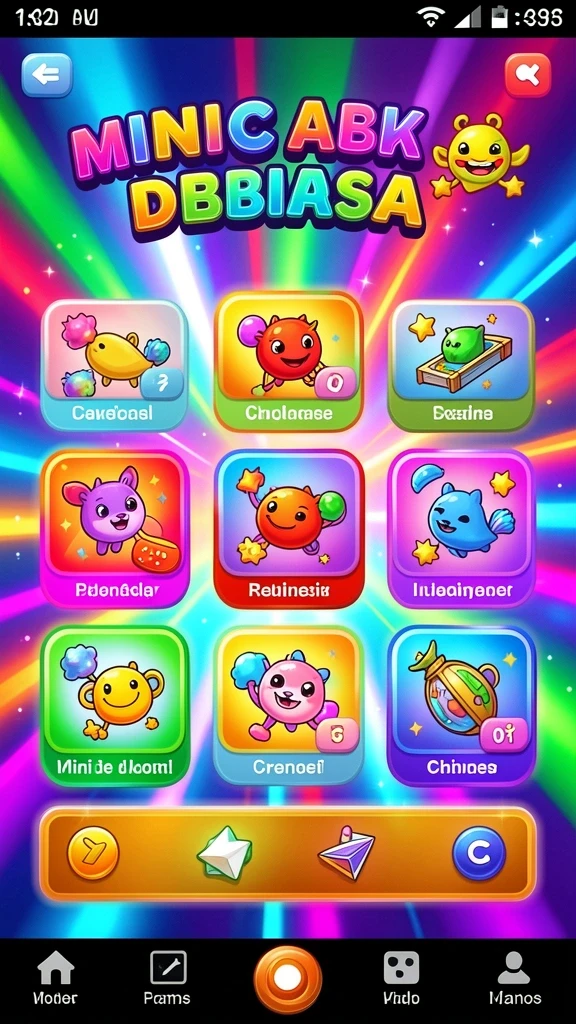This screenshot has height=1024, width=576.
Task: Open the dice tab in bottom bar
Action: 401,978
